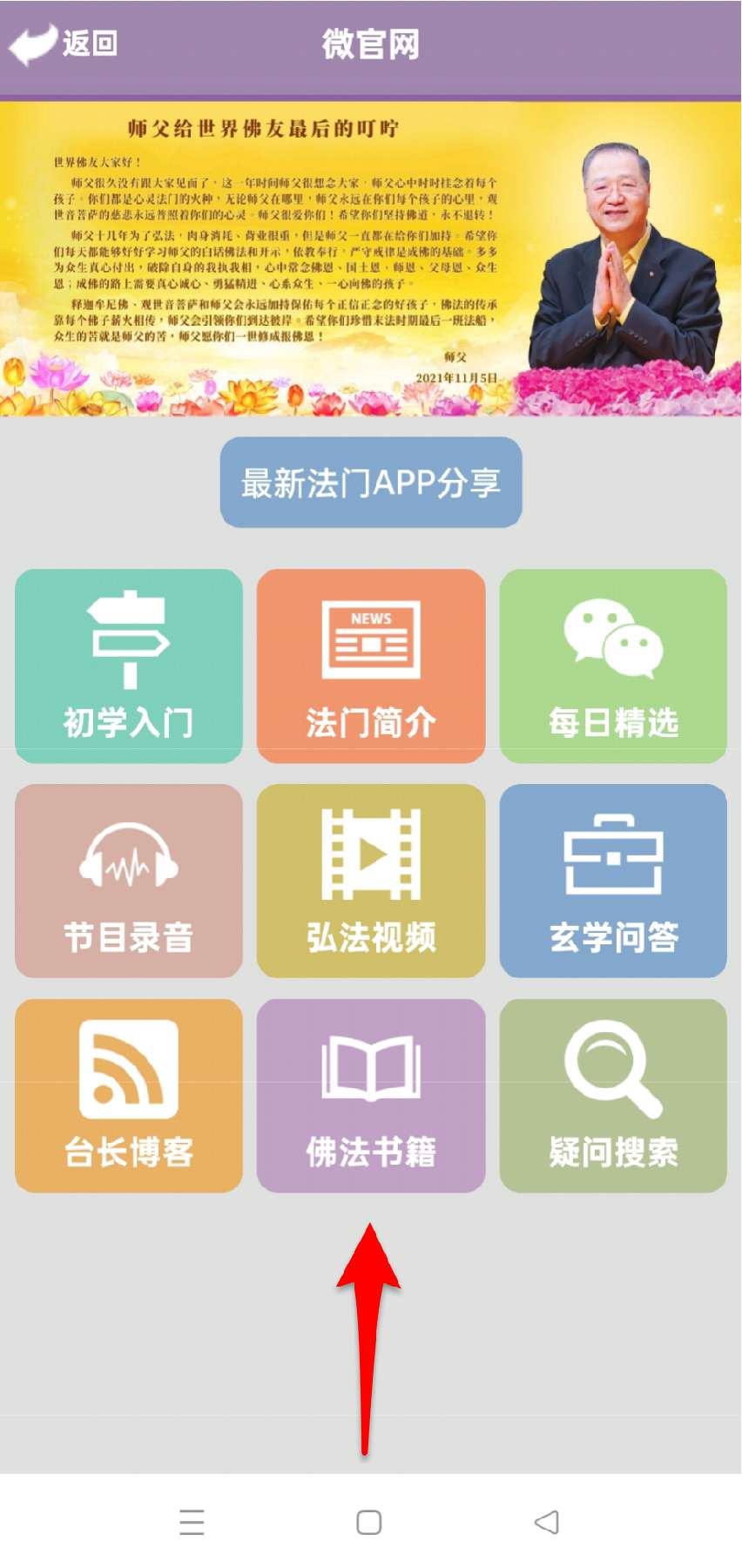Open the master's message banner

pyautogui.click(x=371, y=259)
